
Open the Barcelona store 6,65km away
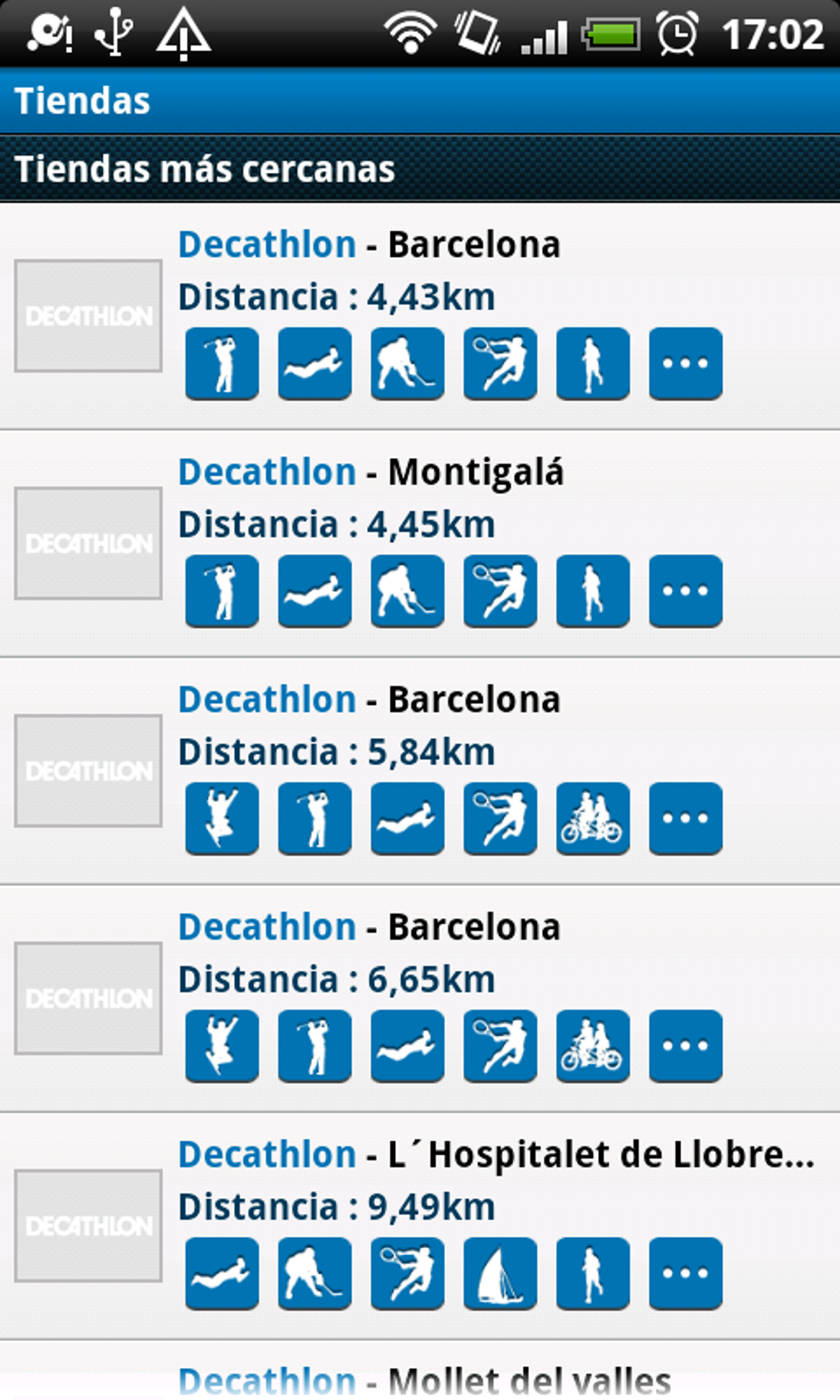click(x=420, y=998)
